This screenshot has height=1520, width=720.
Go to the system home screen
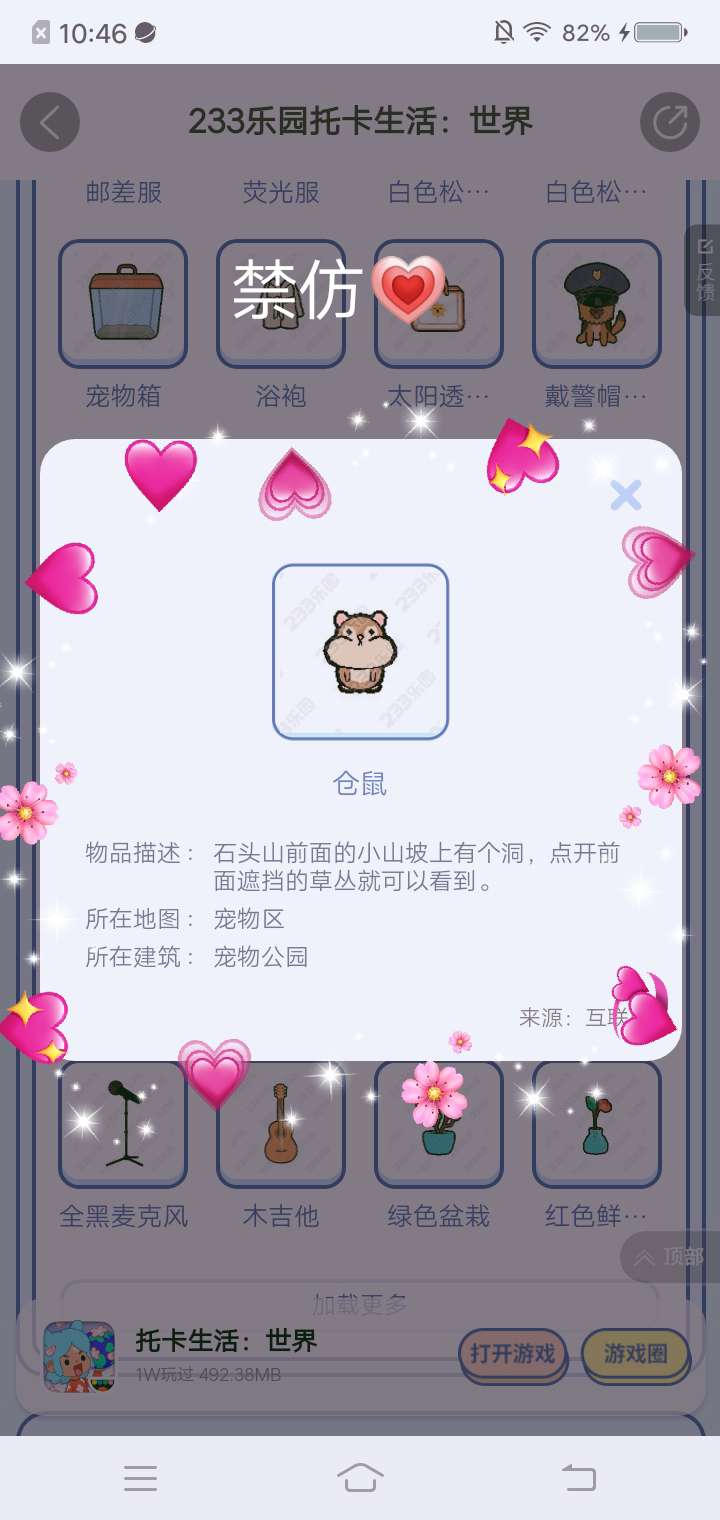click(x=360, y=1478)
